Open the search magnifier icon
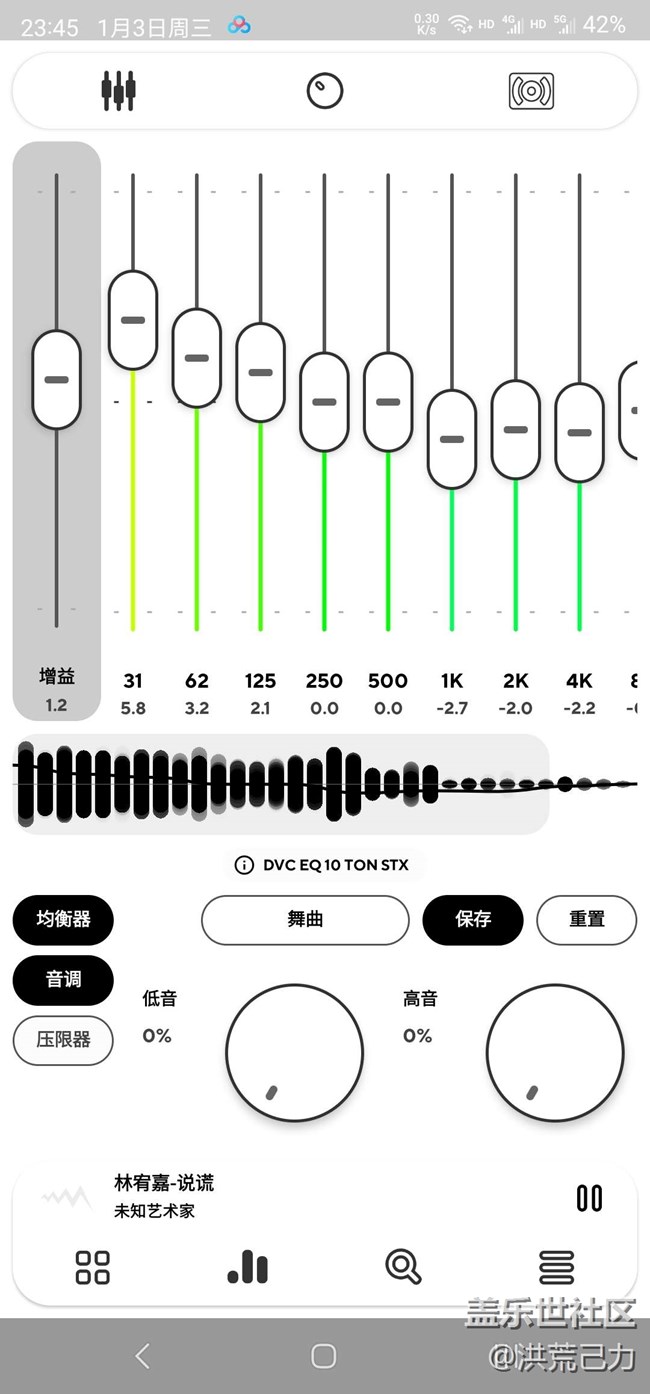650x1394 pixels. [x=403, y=1267]
